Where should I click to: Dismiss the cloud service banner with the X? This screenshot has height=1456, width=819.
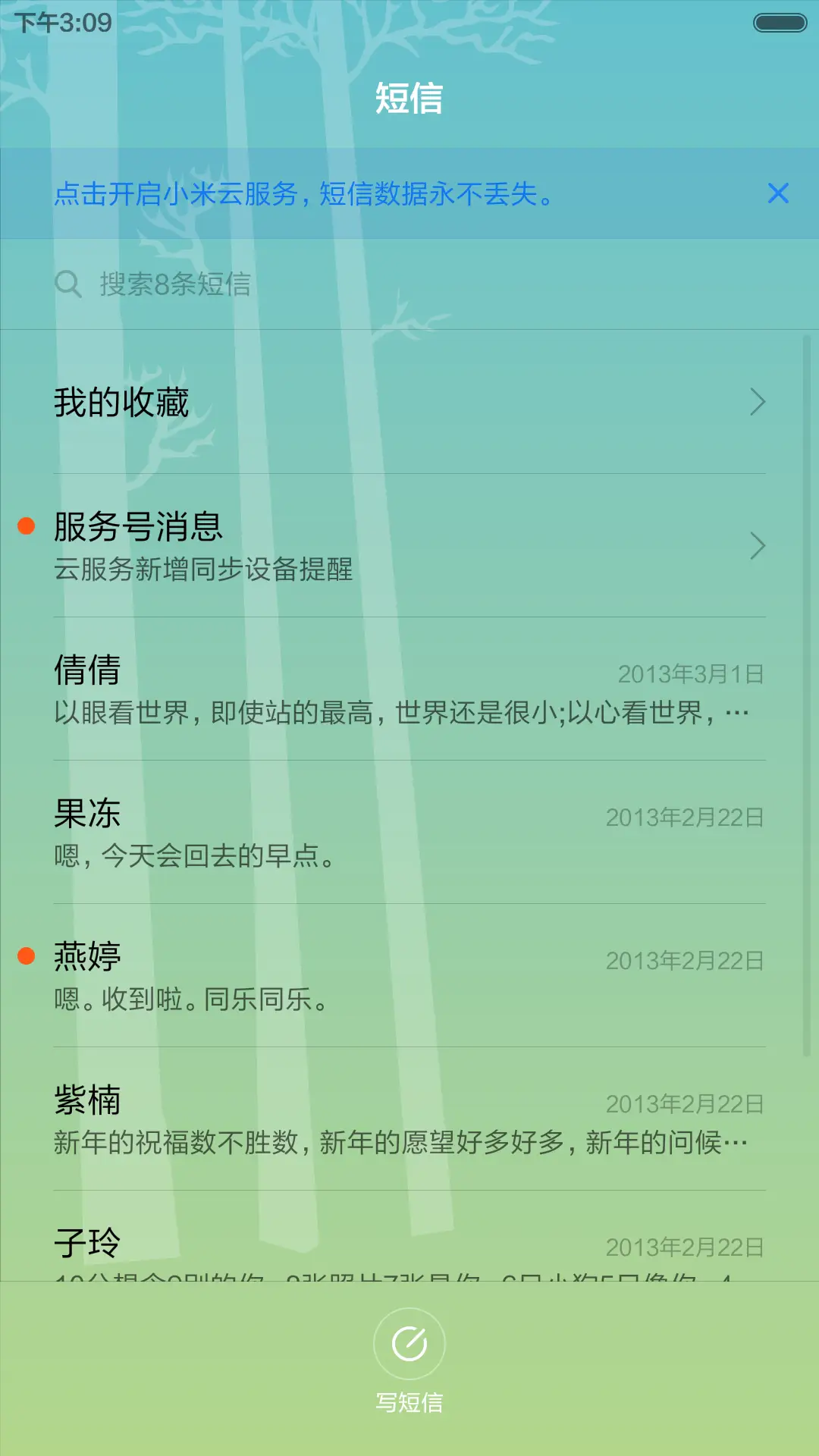point(778,195)
